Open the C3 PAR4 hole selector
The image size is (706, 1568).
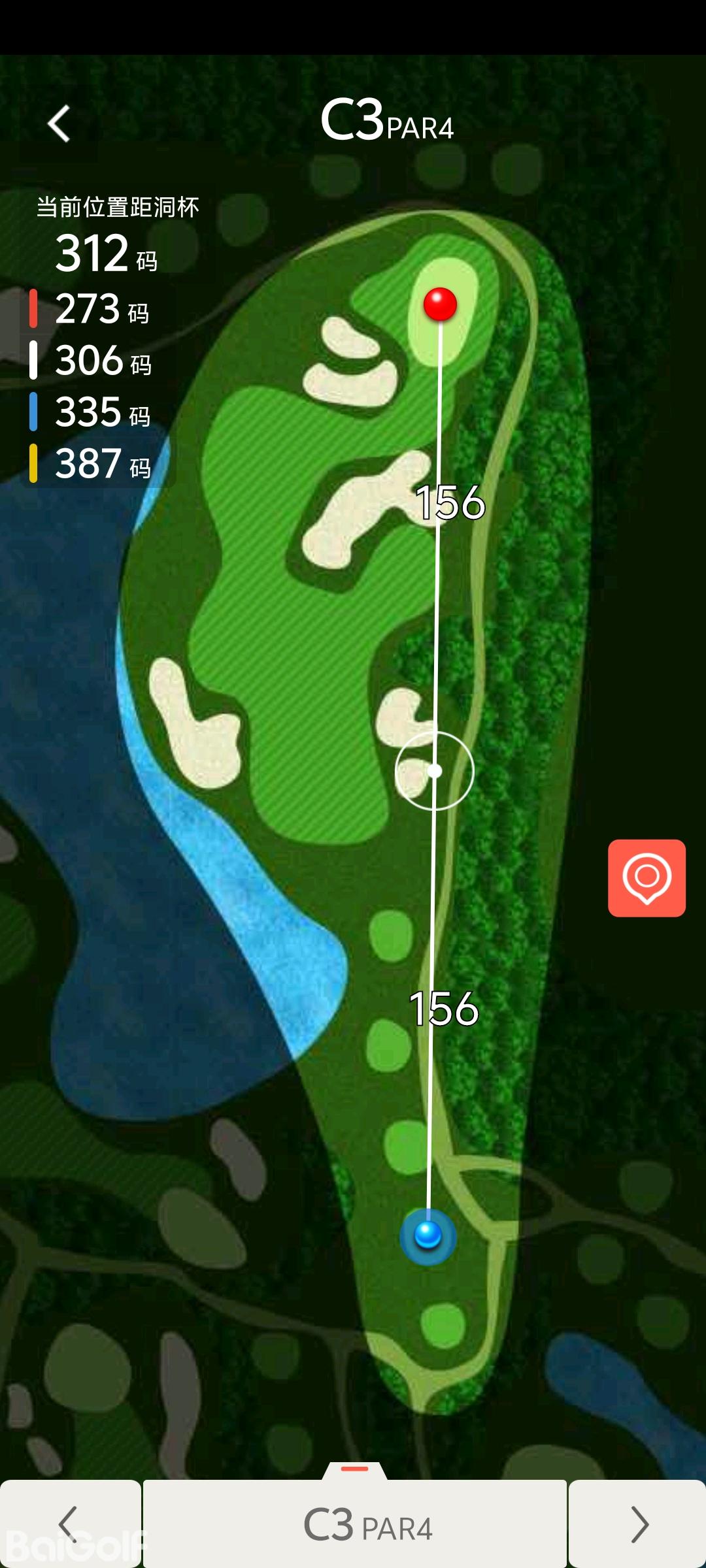(x=355, y=1524)
